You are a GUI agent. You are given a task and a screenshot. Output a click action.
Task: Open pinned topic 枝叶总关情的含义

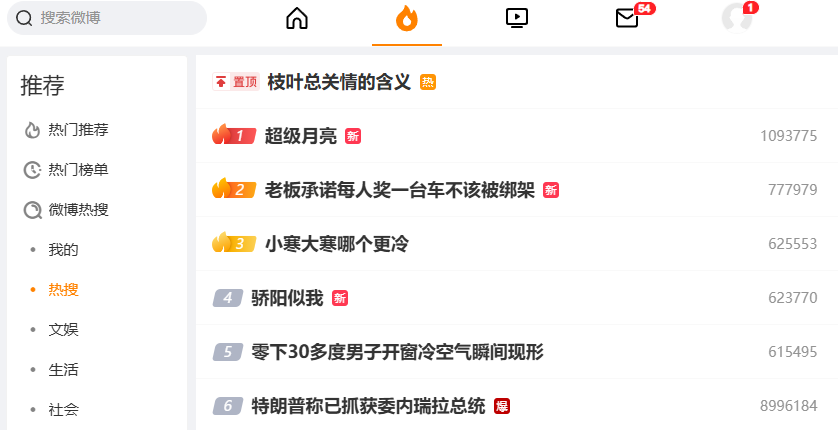(x=339, y=82)
